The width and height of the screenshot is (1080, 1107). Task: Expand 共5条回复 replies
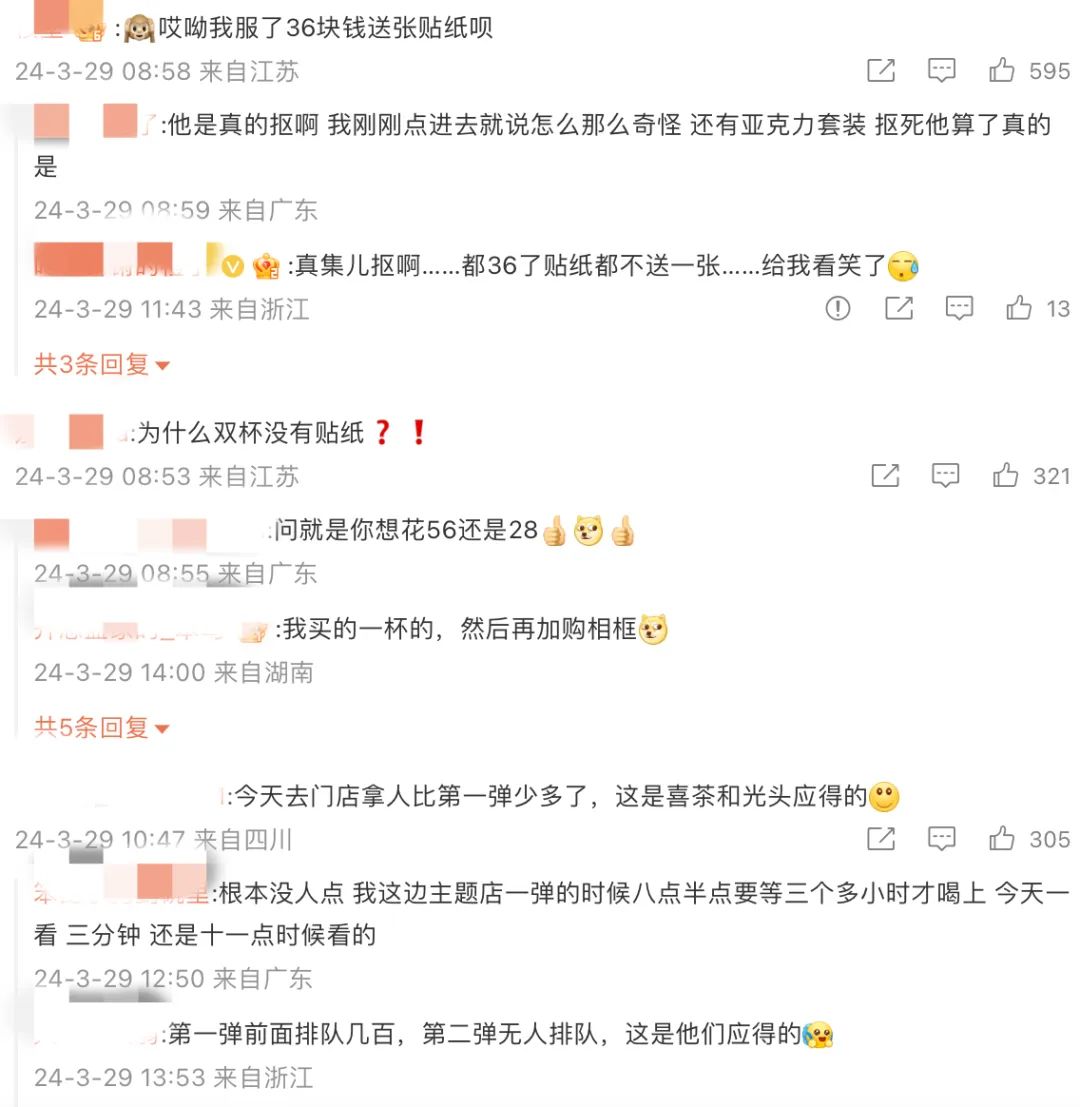(x=102, y=728)
